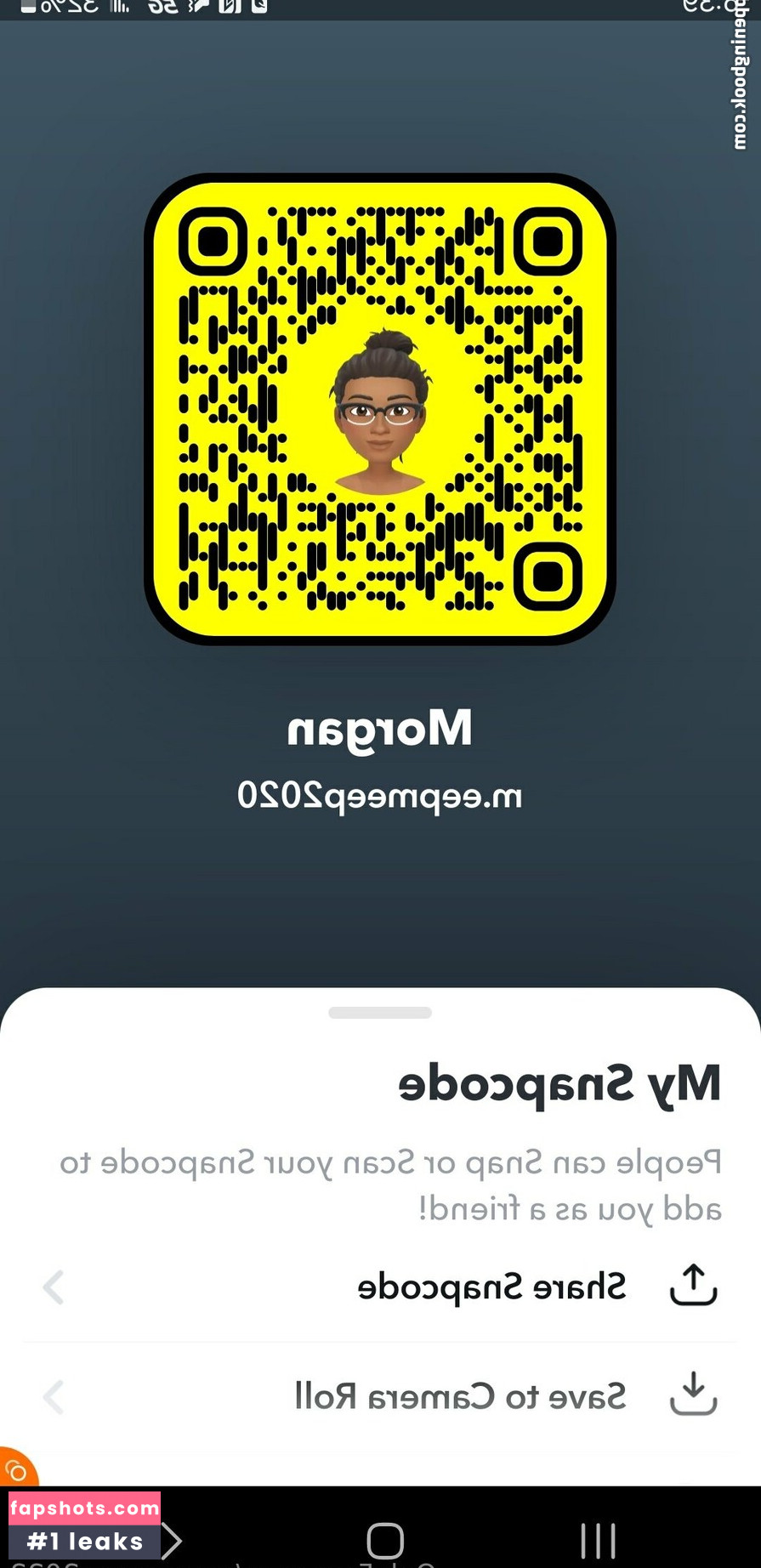Tap the sheet's drag handle
Image resolution: width=761 pixels, height=1568 pixels.
pos(380,1013)
